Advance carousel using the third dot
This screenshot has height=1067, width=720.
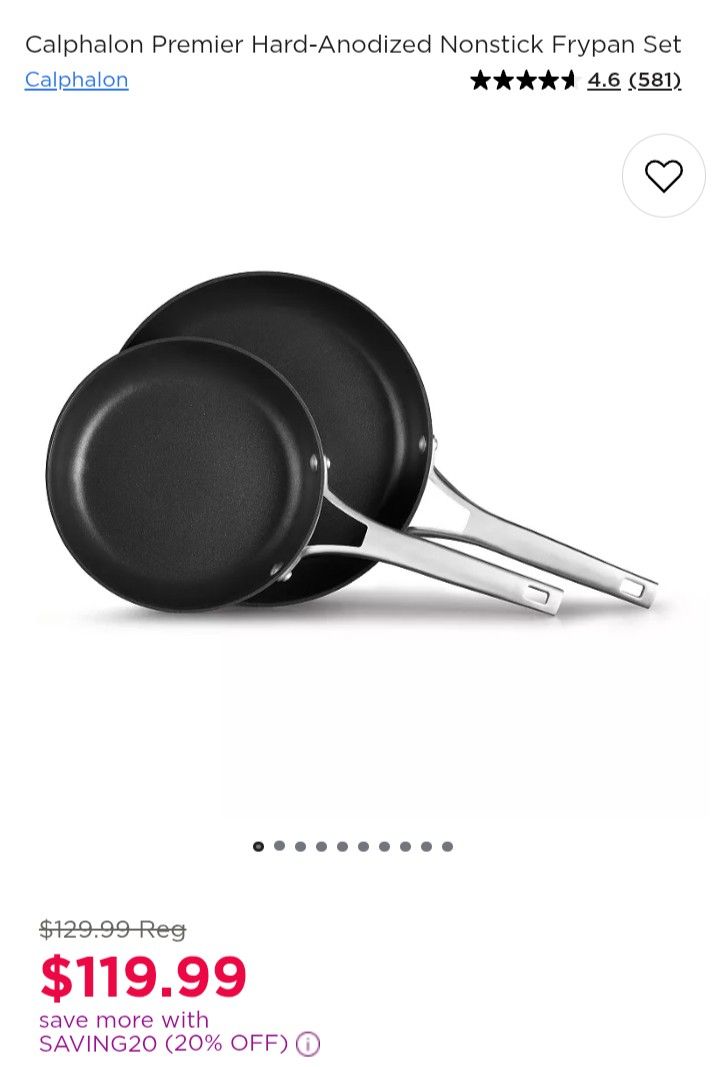[302, 845]
